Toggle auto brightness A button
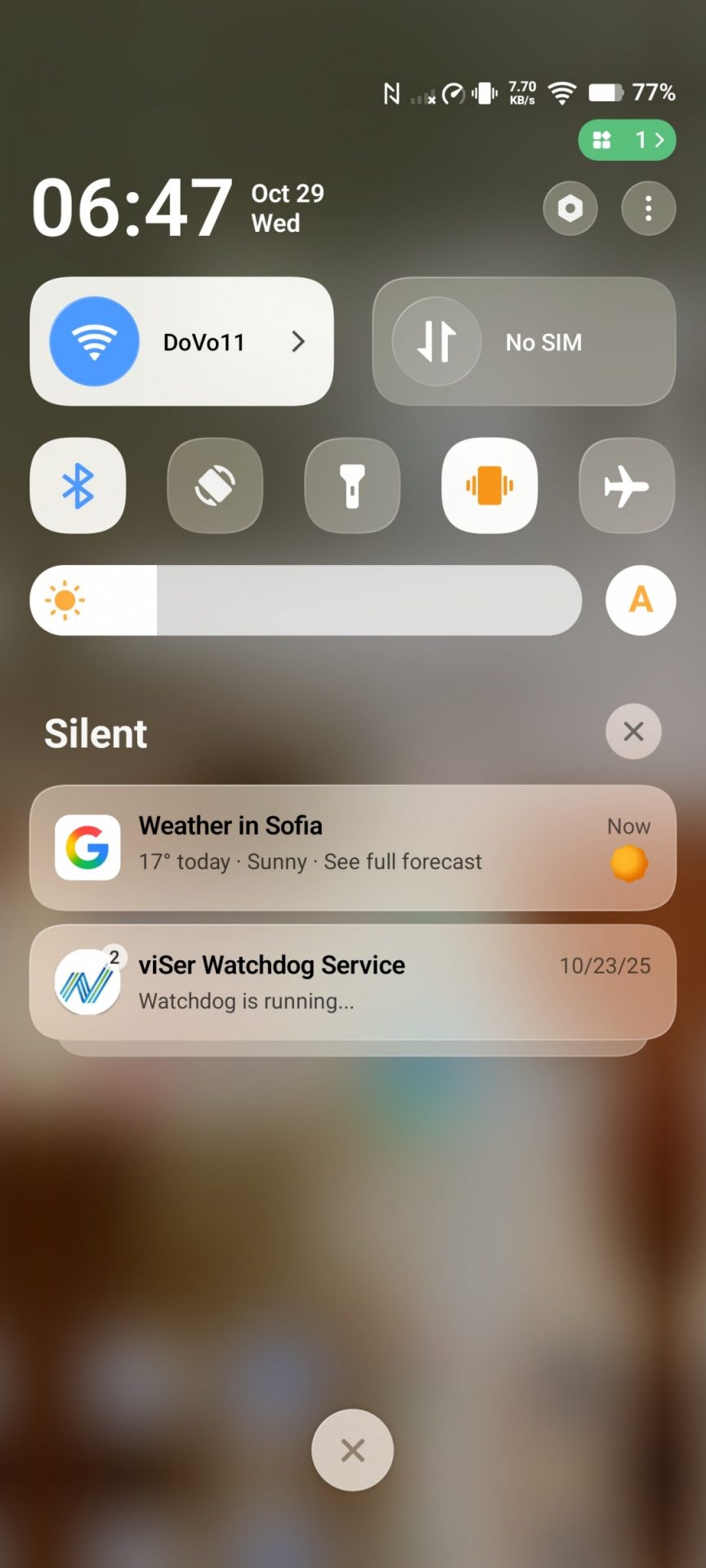Viewport: 706px width, 1568px height. point(641,600)
